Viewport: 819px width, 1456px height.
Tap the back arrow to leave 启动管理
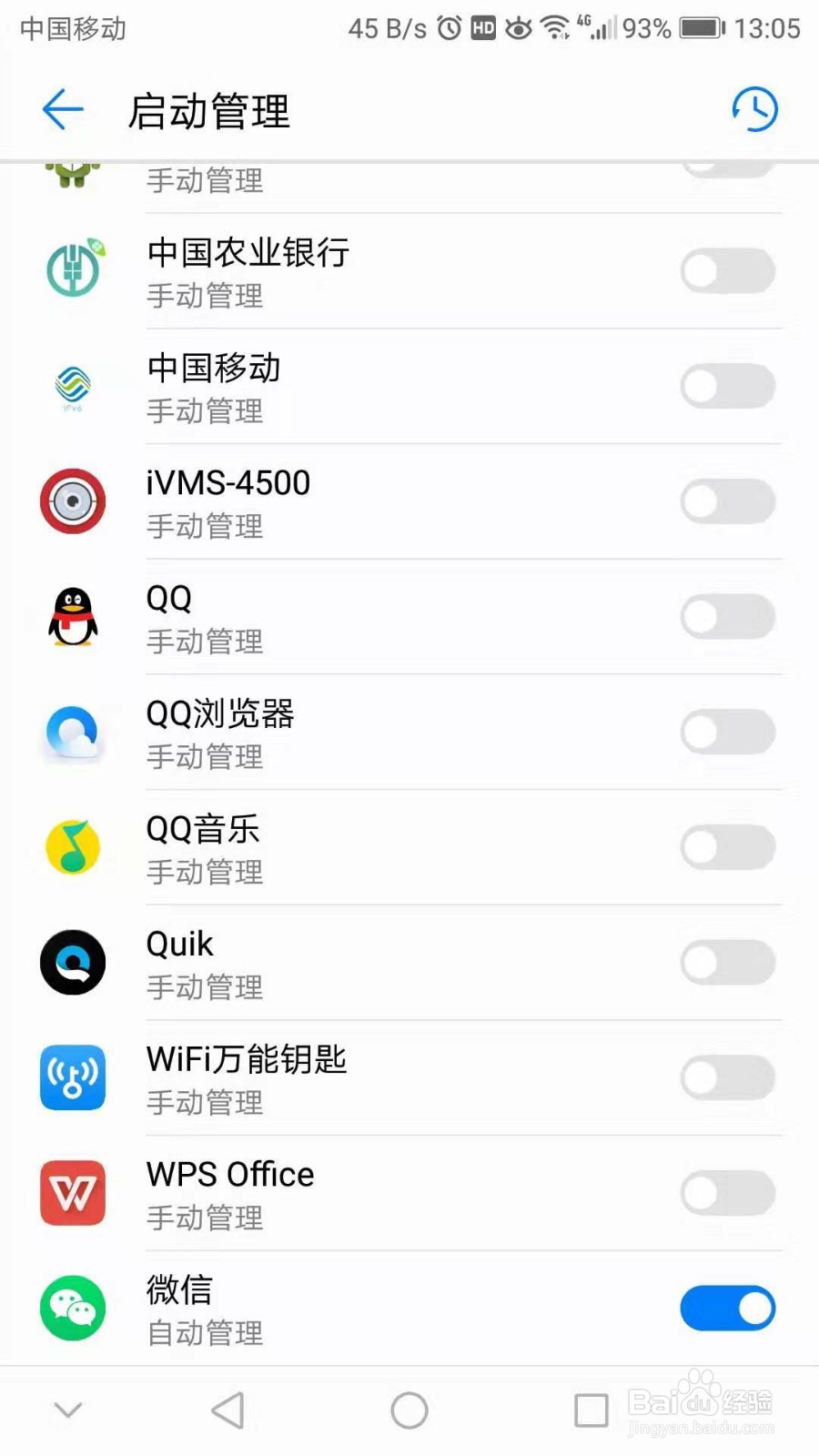[61, 109]
